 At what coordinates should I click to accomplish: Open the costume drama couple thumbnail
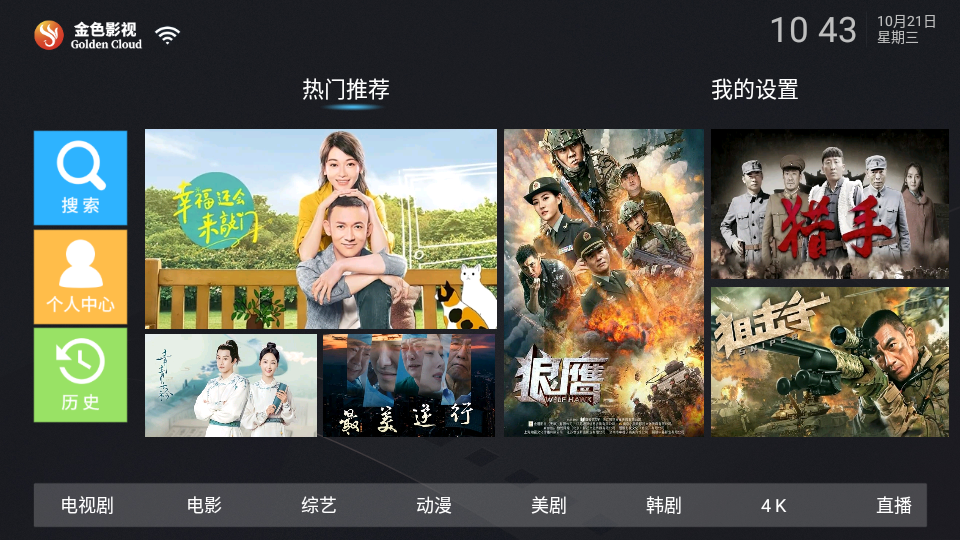[230, 385]
